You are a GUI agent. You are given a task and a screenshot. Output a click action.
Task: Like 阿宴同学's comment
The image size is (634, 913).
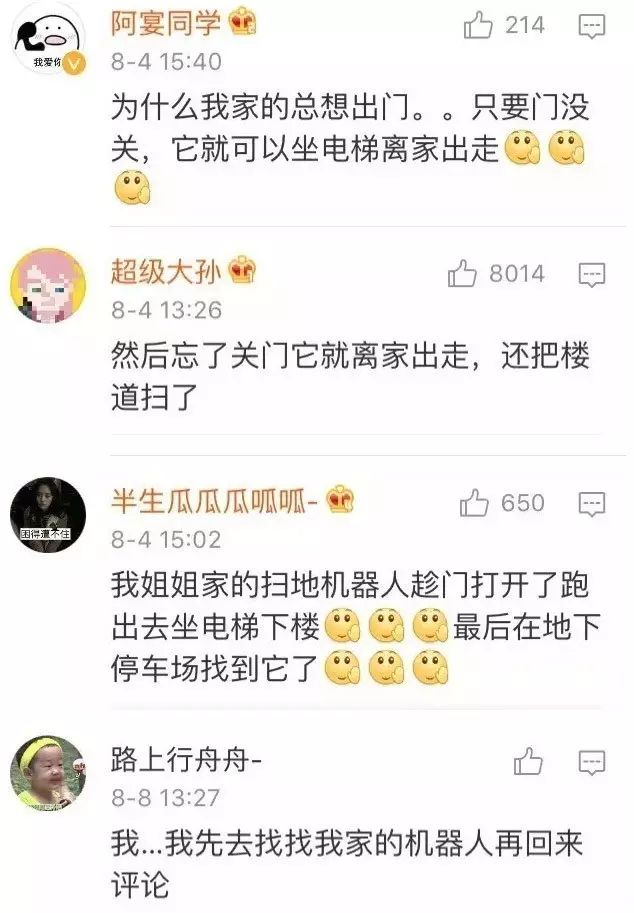click(479, 26)
